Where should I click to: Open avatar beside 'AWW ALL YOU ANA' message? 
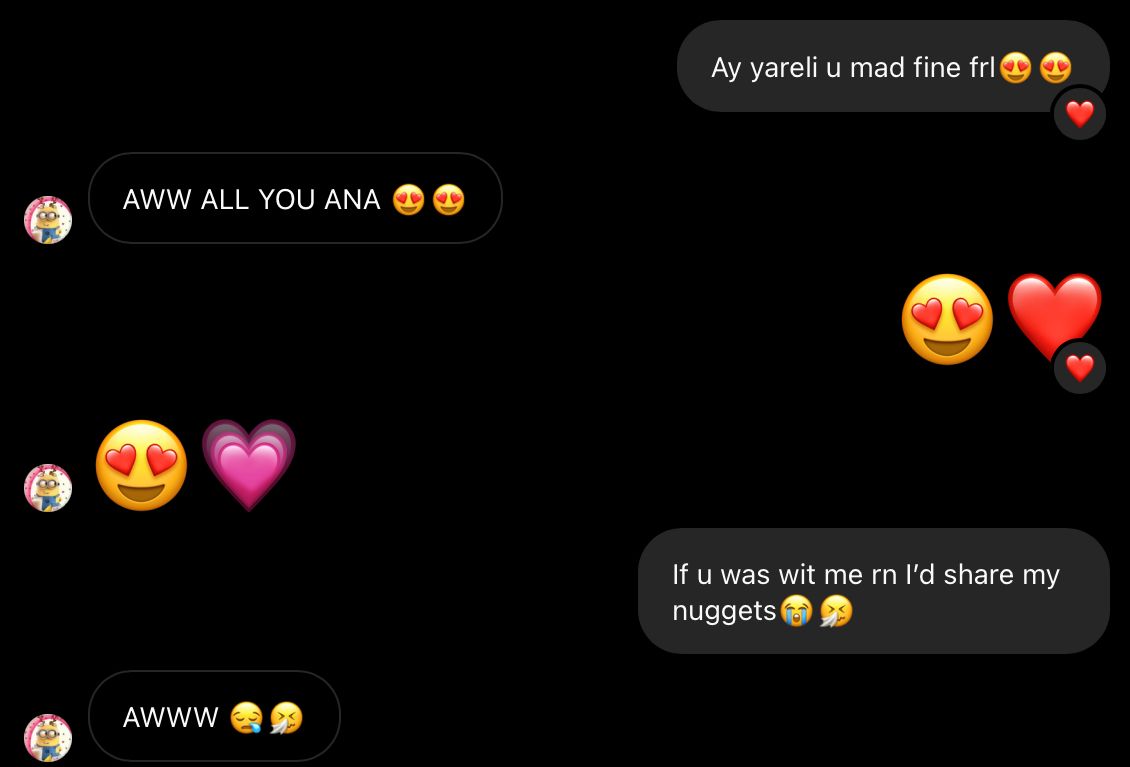point(48,220)
